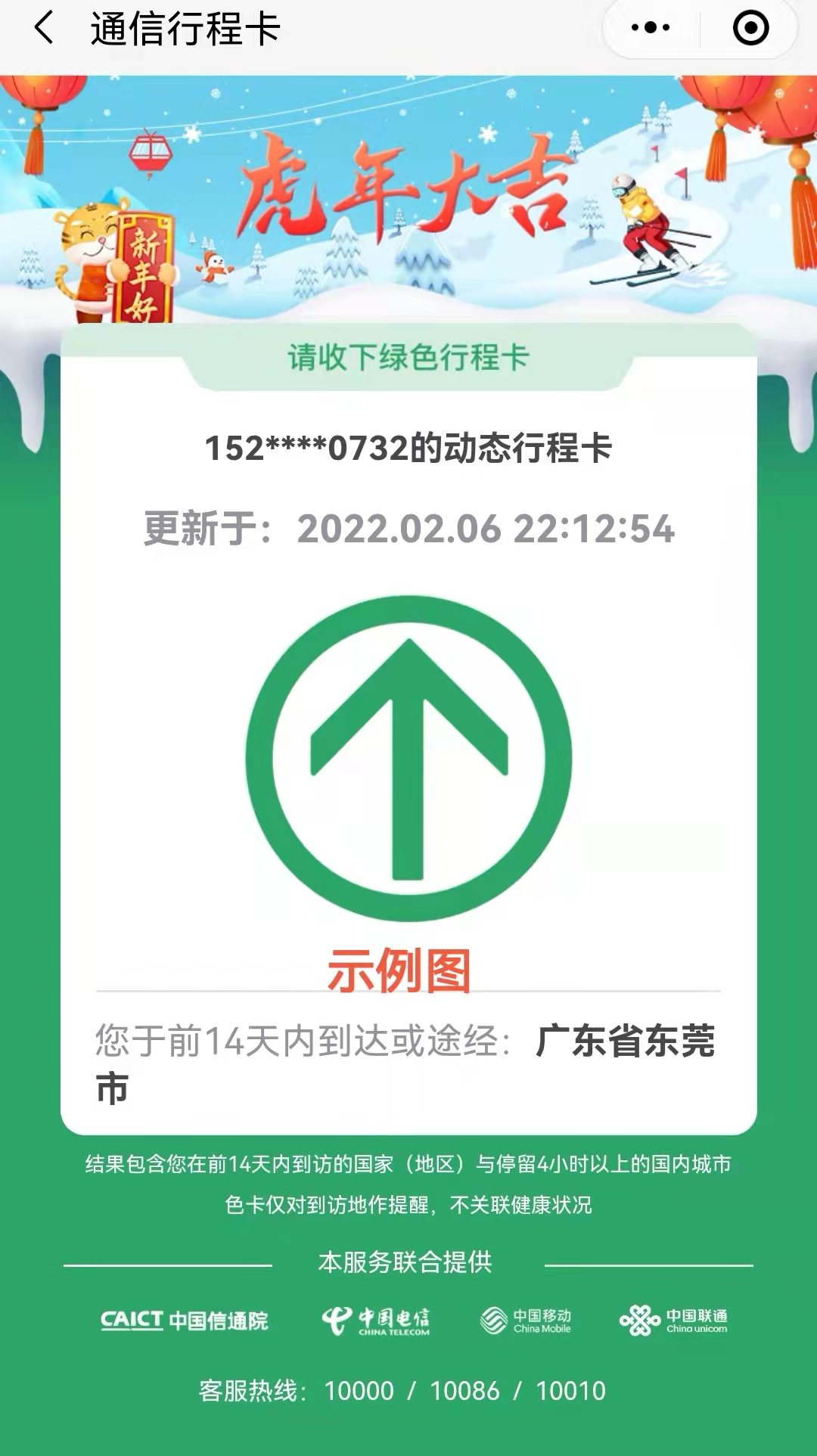Image resolution: width=817 pixels, height=1456 pixels.
Task: Go back from 通信行程卡 page
Action: coord(44,29)
